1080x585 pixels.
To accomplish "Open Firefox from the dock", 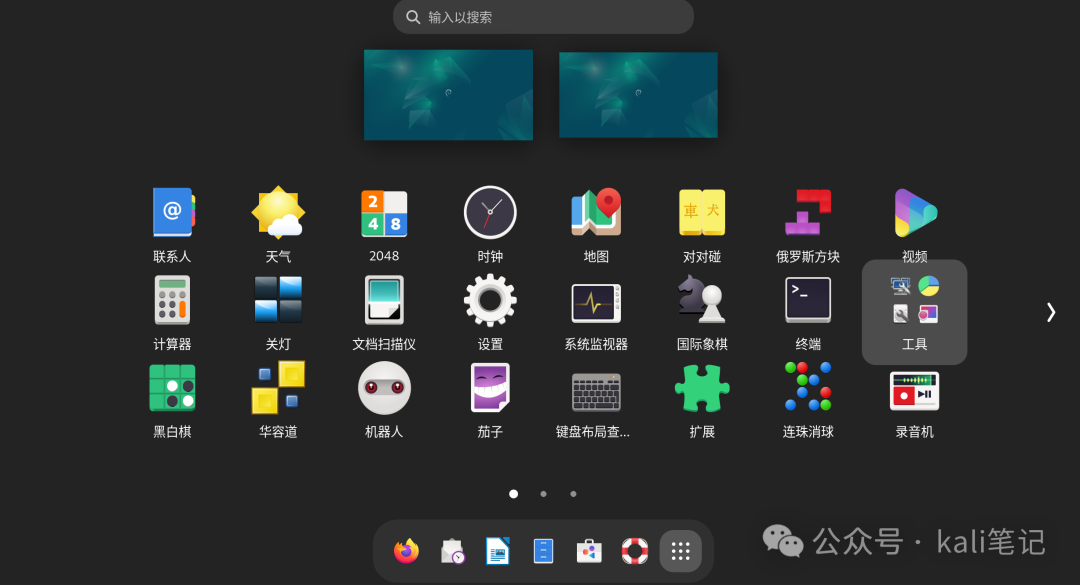I will tap(406, 551).
